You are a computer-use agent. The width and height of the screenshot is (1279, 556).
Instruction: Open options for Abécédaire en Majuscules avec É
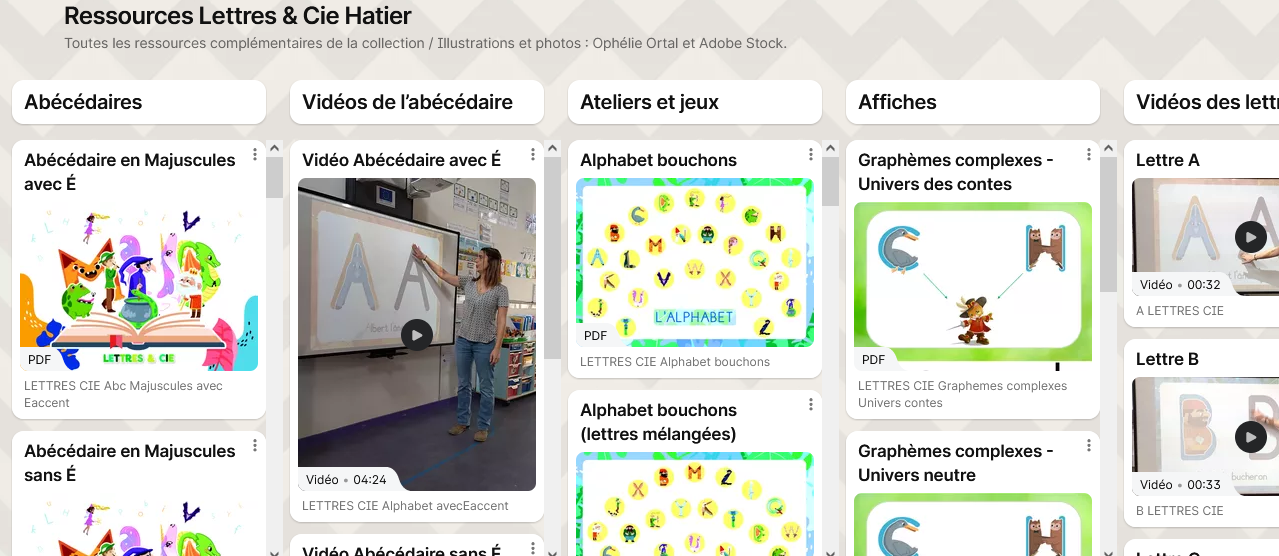pos(255,154)
